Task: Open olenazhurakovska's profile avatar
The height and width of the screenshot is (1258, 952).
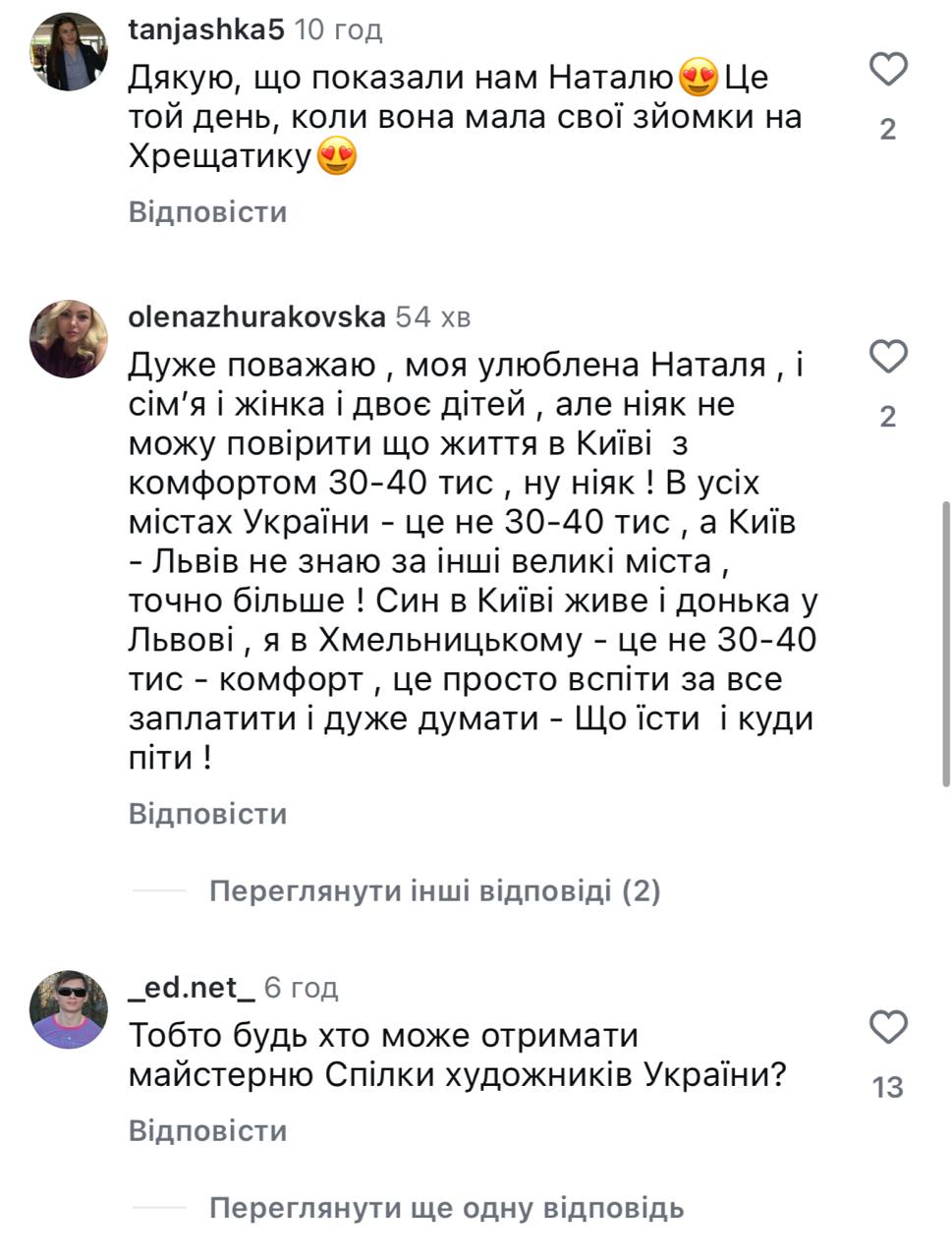Action: pyautogui.click(x=69, y=339)
